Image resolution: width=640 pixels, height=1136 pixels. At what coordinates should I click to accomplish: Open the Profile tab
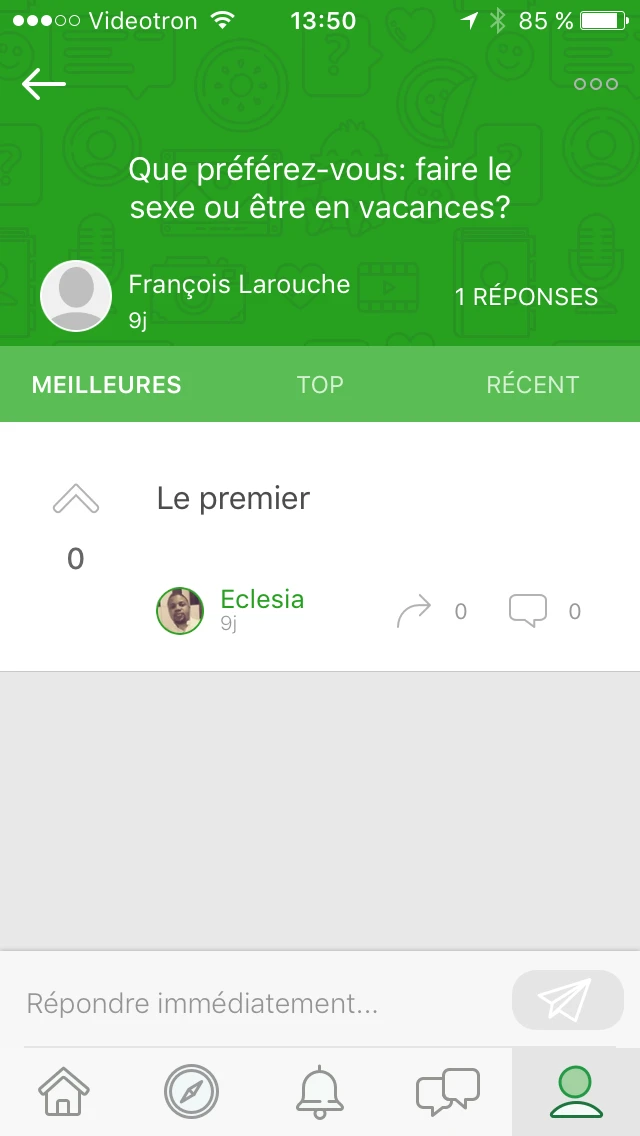(576, 1091)
